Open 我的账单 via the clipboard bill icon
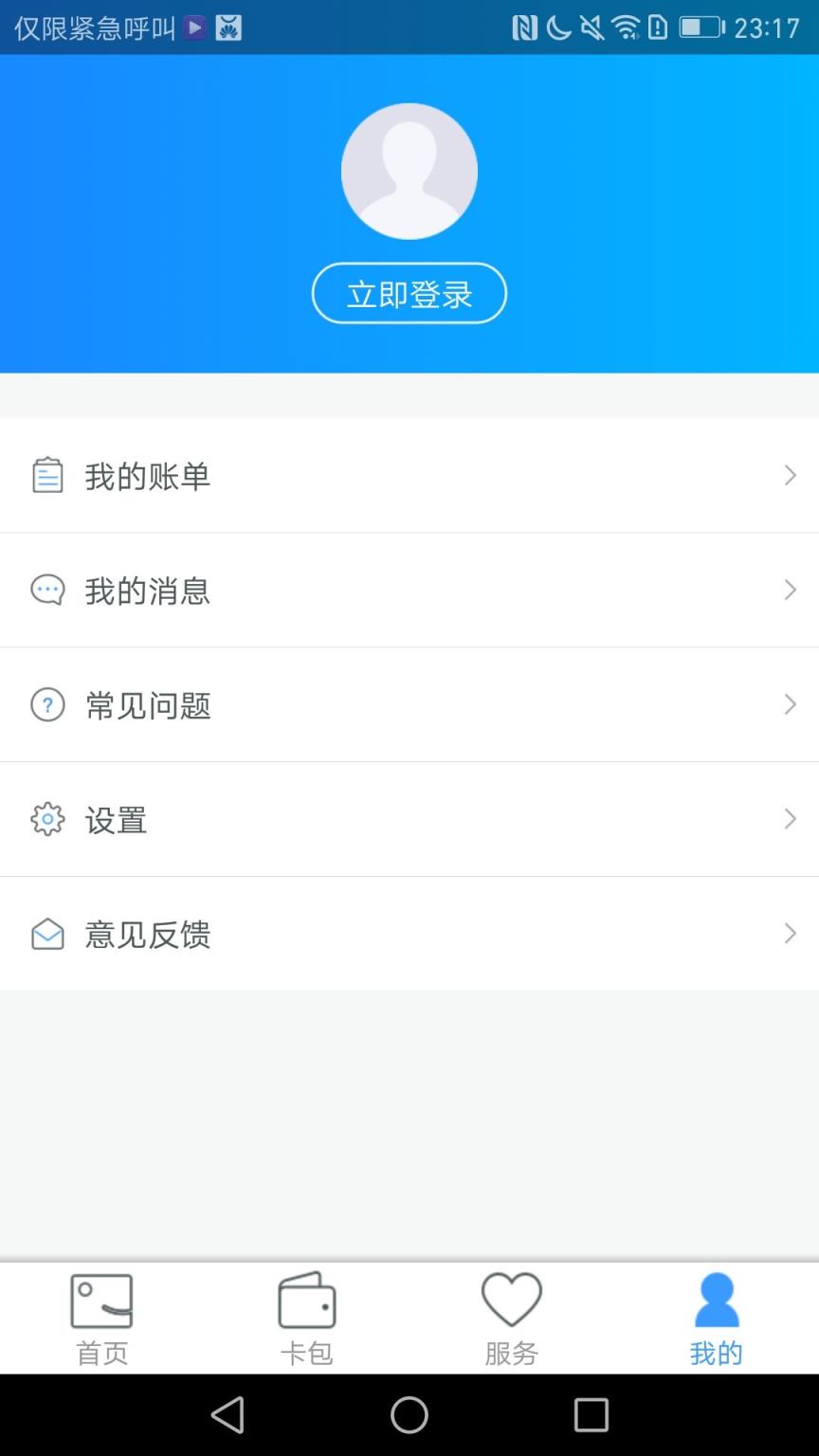819x1456 pixels. [48, 475]
